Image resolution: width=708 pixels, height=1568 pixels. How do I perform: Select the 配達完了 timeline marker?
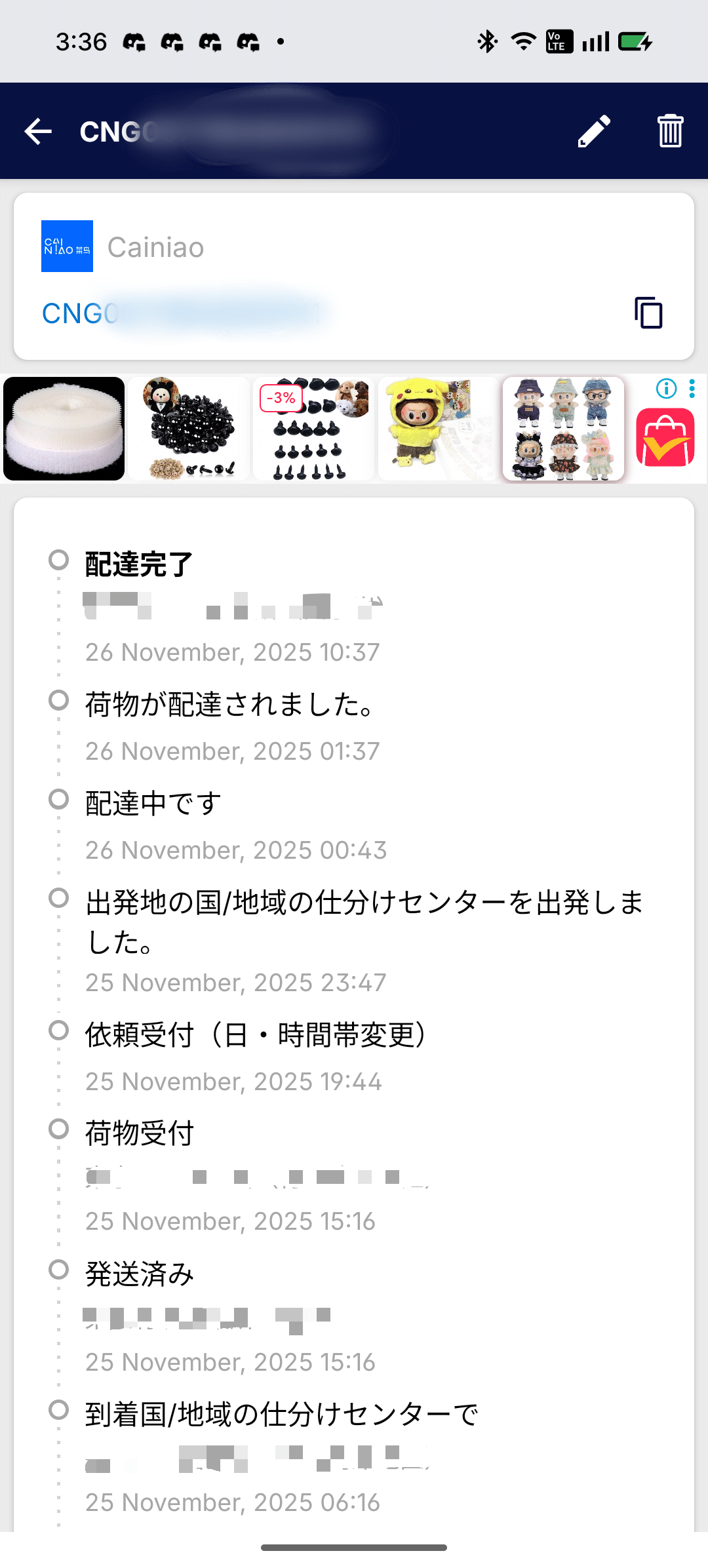(58, 561)
